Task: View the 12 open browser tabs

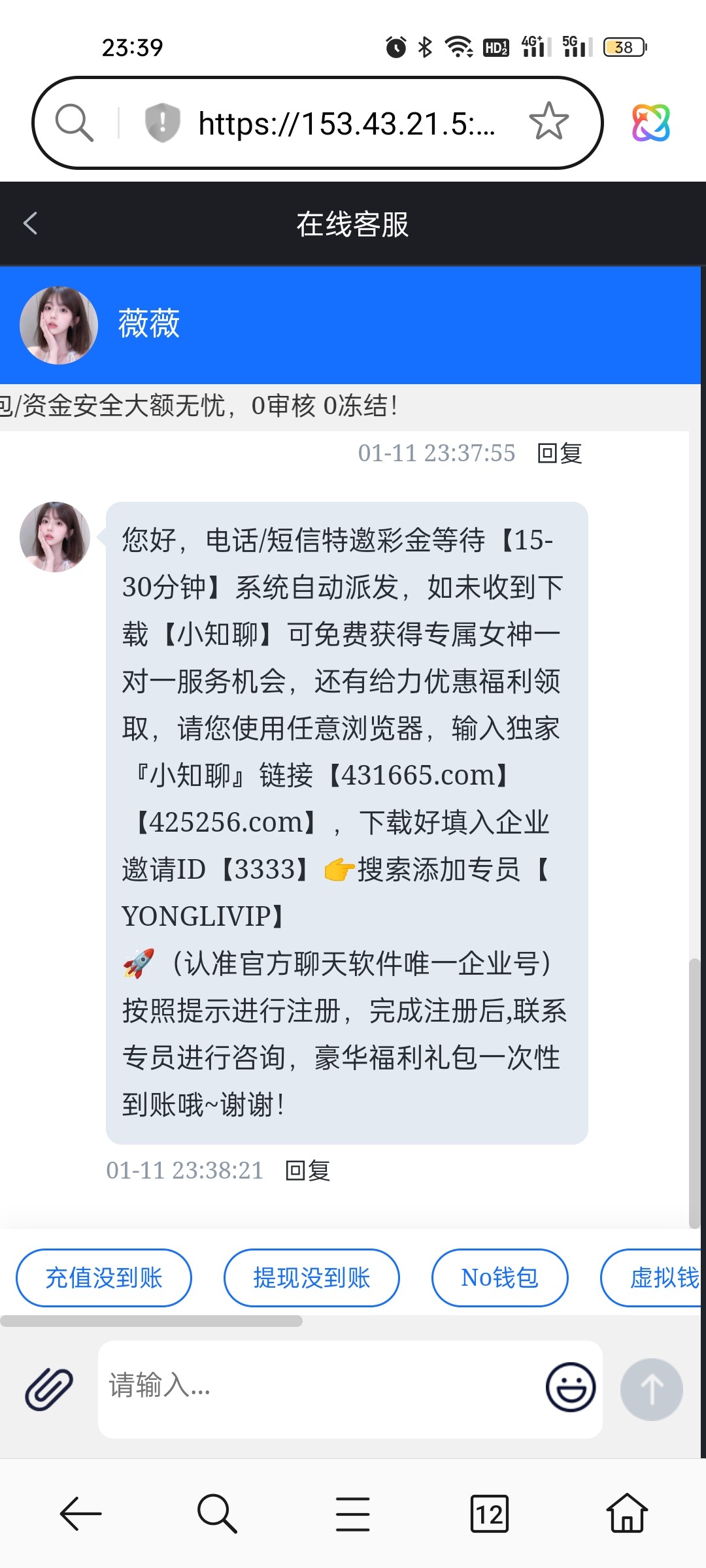Action: [x=489, y=1513]
